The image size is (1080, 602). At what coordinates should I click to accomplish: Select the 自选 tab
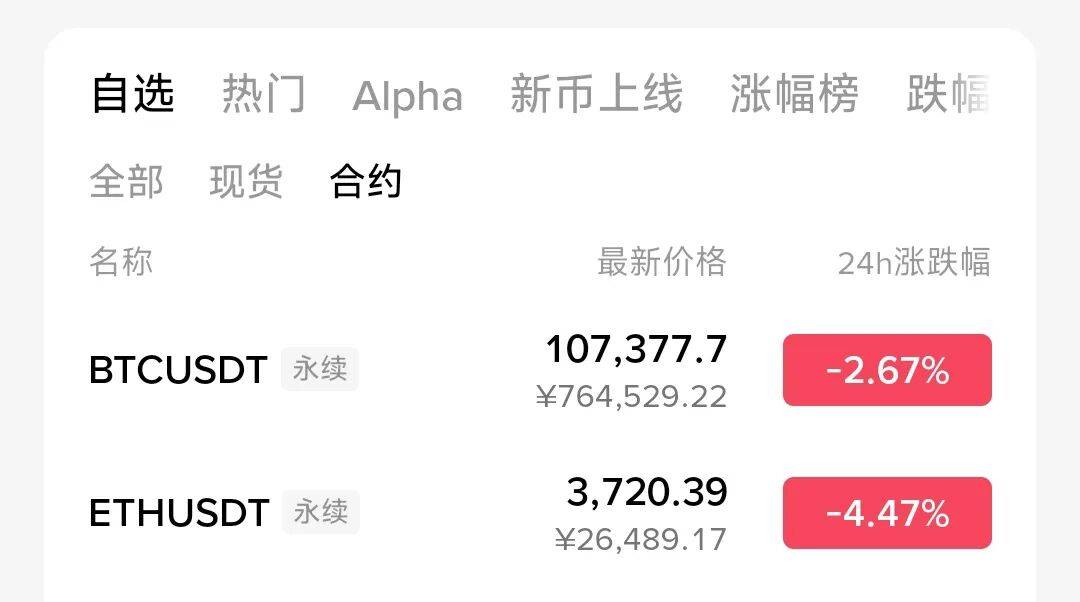point(132,95)
